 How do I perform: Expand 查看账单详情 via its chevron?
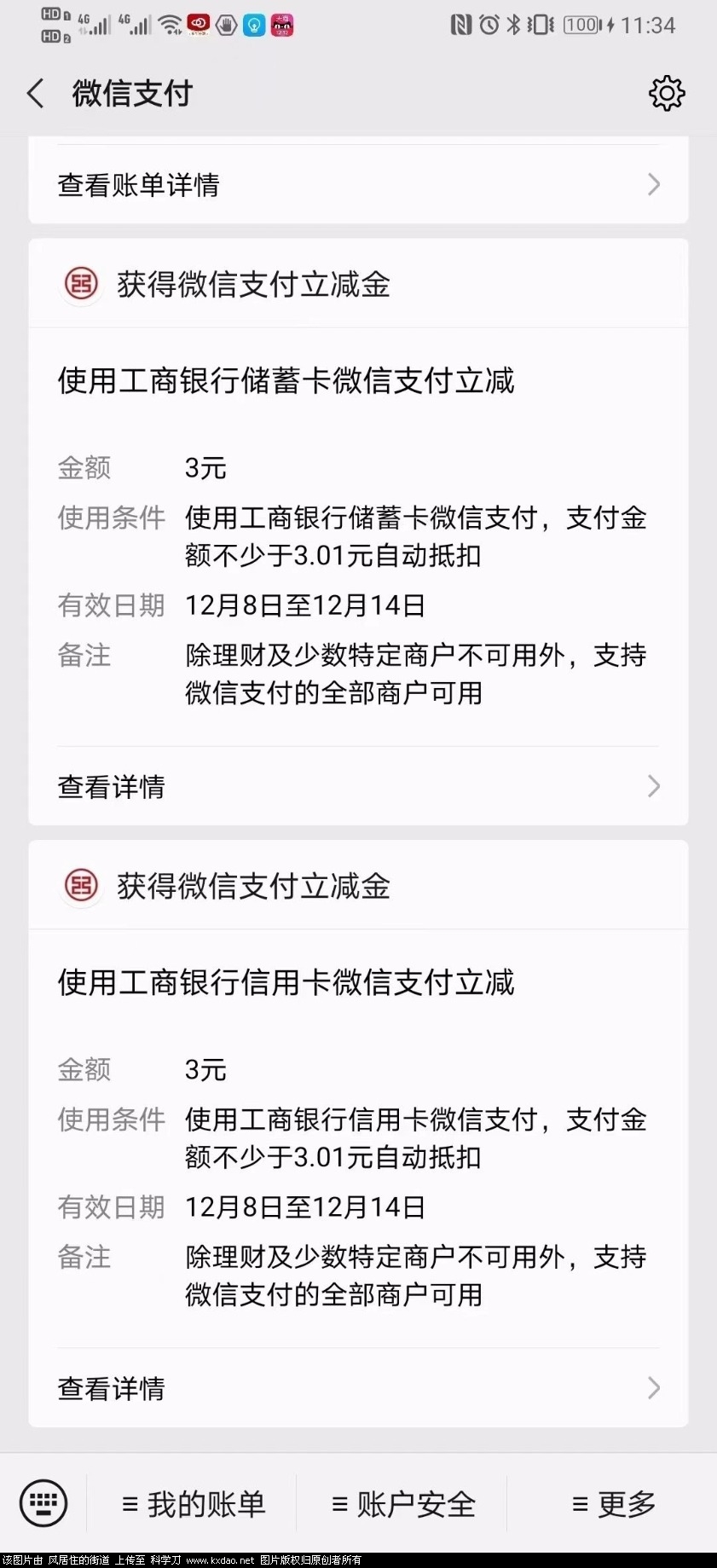point(654,183)
